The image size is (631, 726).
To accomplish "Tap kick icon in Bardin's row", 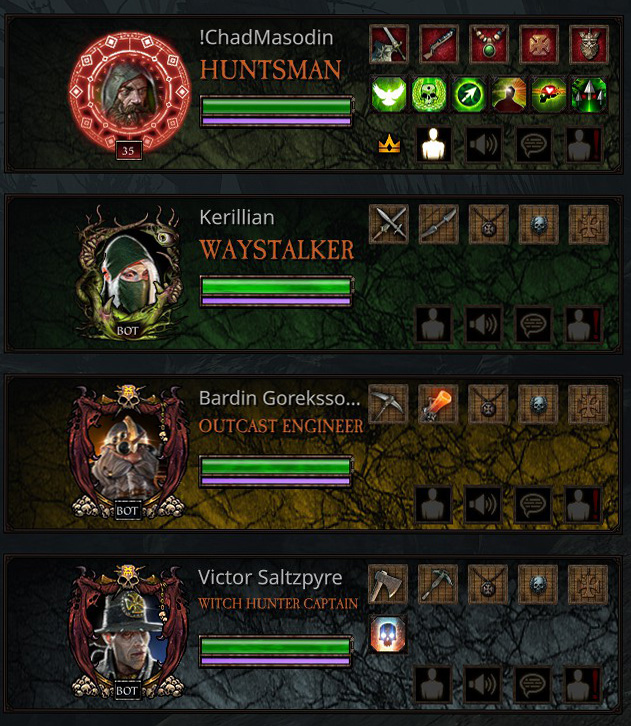I will coord(584,504).
